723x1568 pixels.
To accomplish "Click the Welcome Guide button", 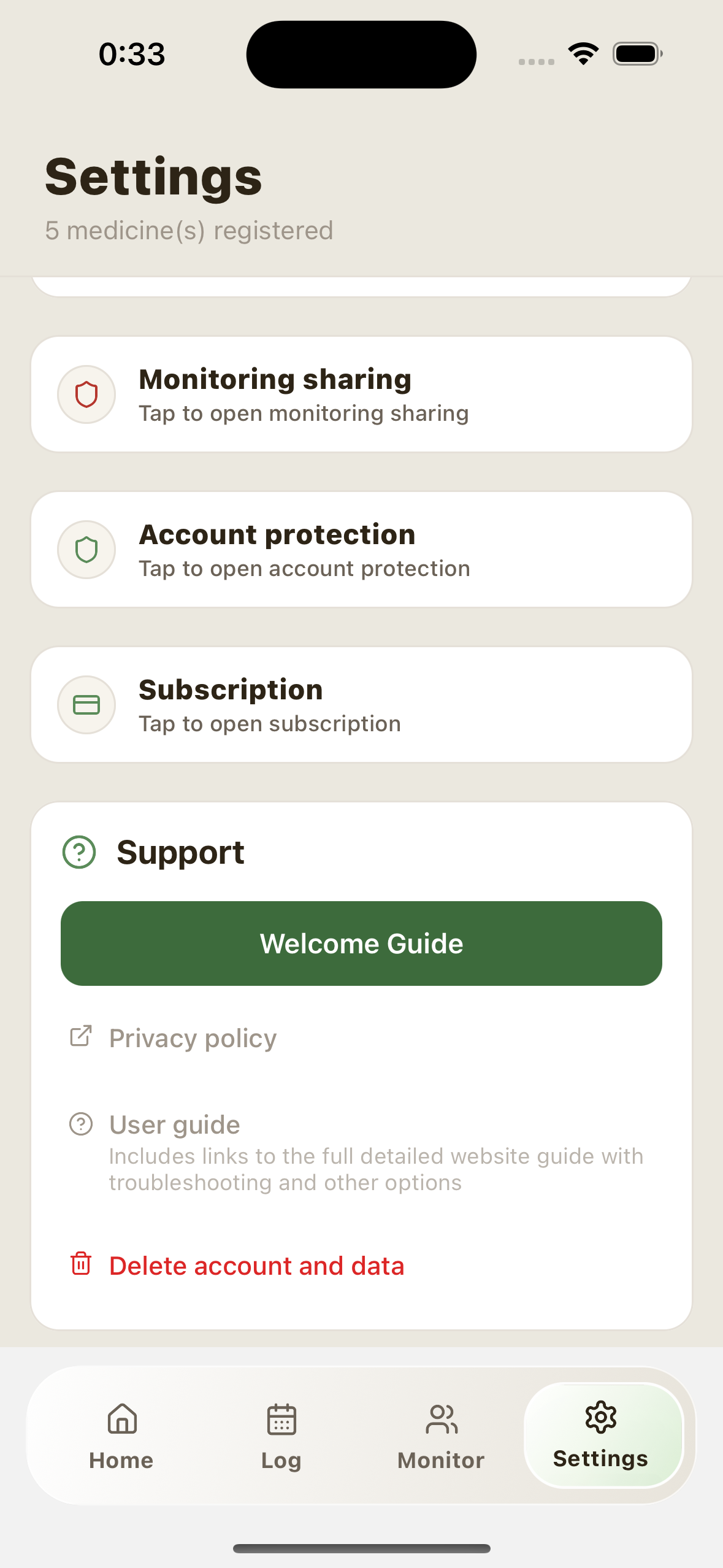I will (x=361, y=943).
